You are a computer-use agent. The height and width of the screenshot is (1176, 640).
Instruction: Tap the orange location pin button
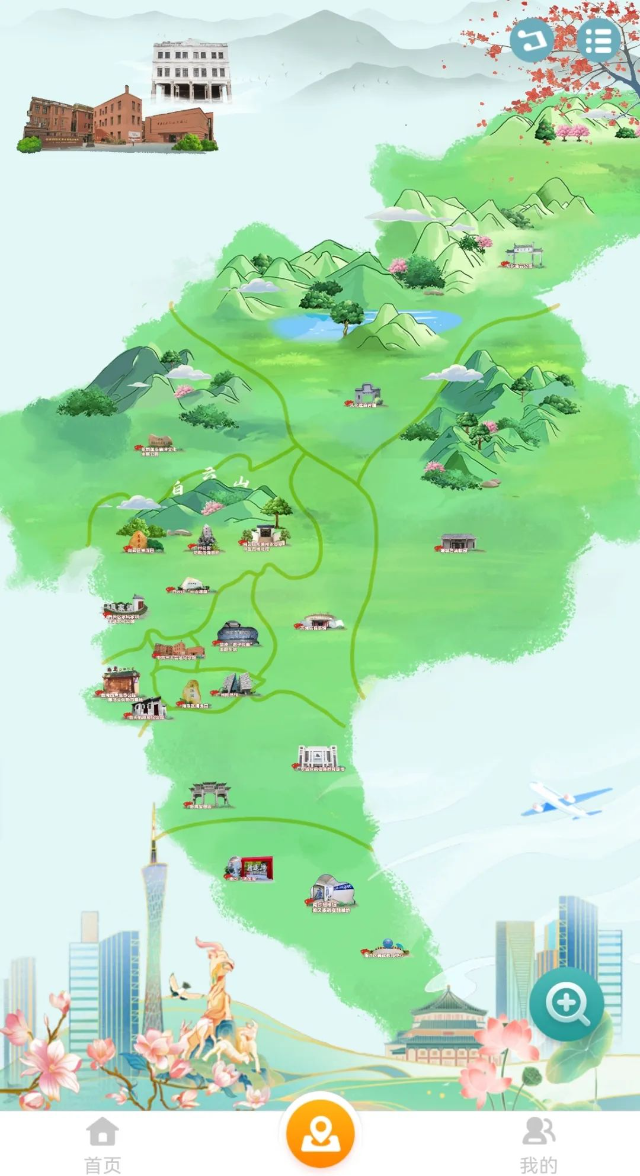(x=320, y=1135)
